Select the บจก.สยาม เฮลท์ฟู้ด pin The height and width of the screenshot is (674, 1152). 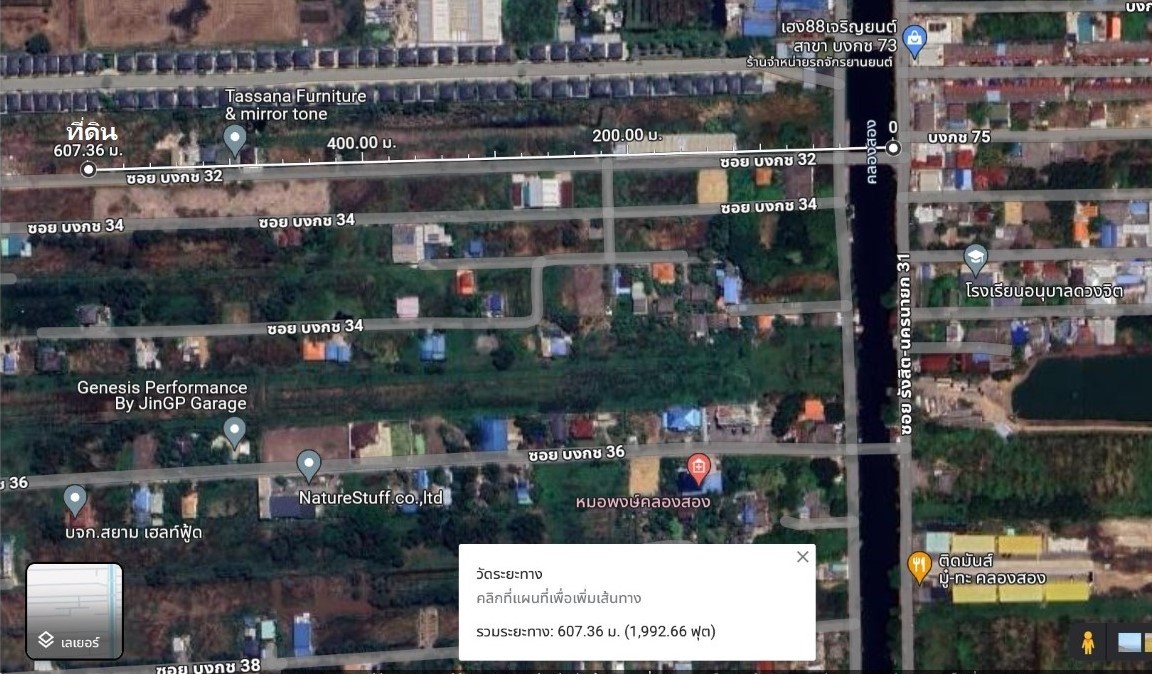pos(75,500)
